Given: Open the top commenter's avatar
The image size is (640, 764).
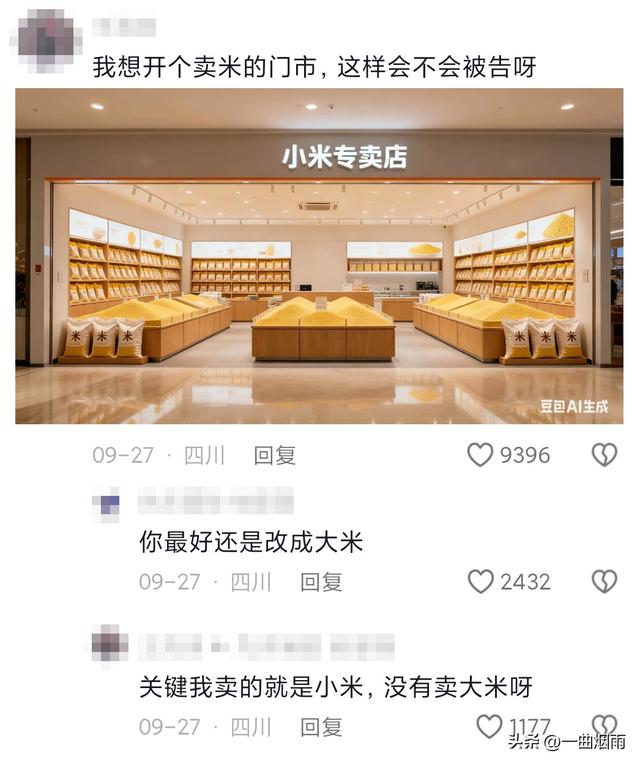Looking at the screenshot, I should click(49, 38).
